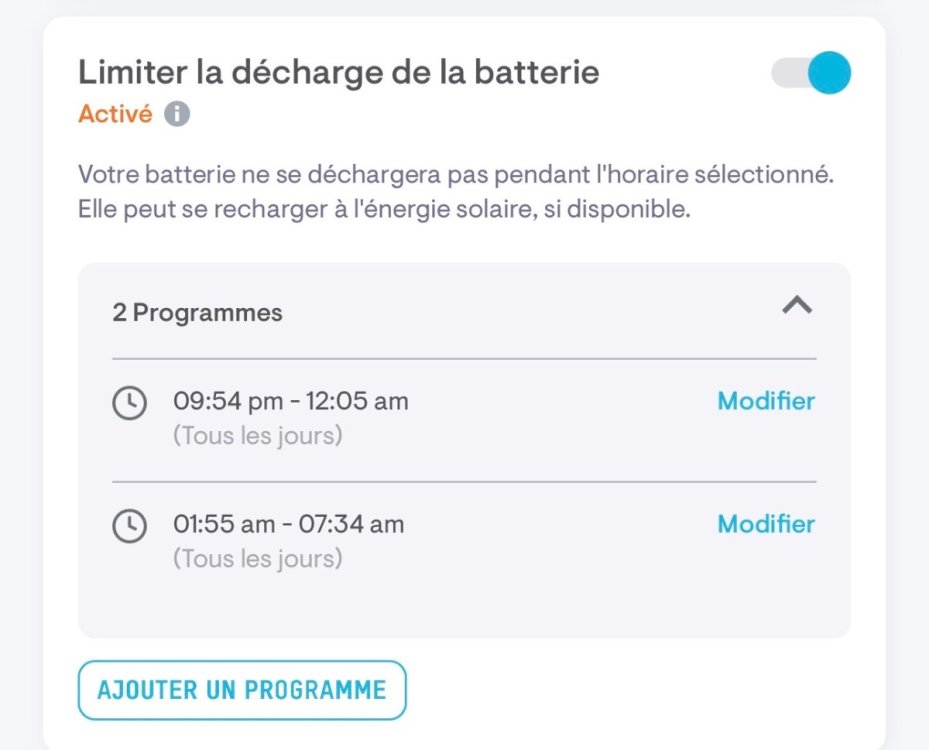The width and height of the screenshot is (929, 750).
Task: Turn off Limiter la décharge de la batterie
Action: point(810,74)
